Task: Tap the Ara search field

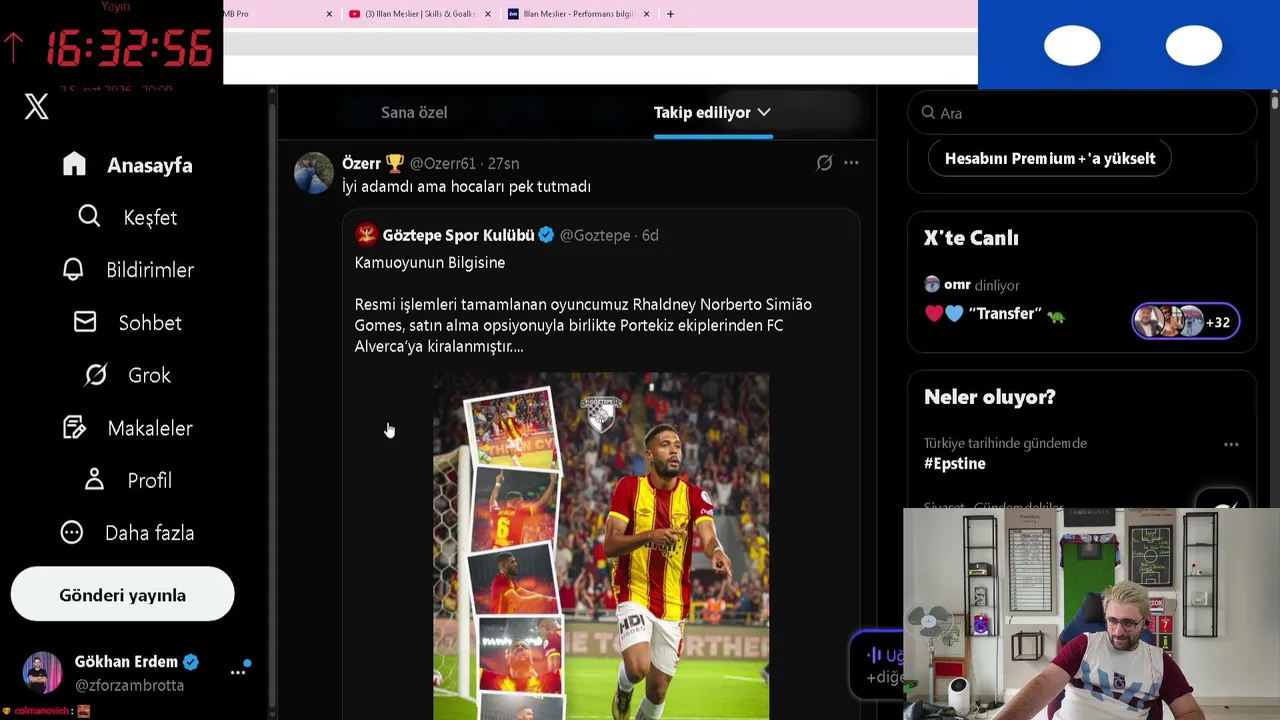Action: (1090, 113)
